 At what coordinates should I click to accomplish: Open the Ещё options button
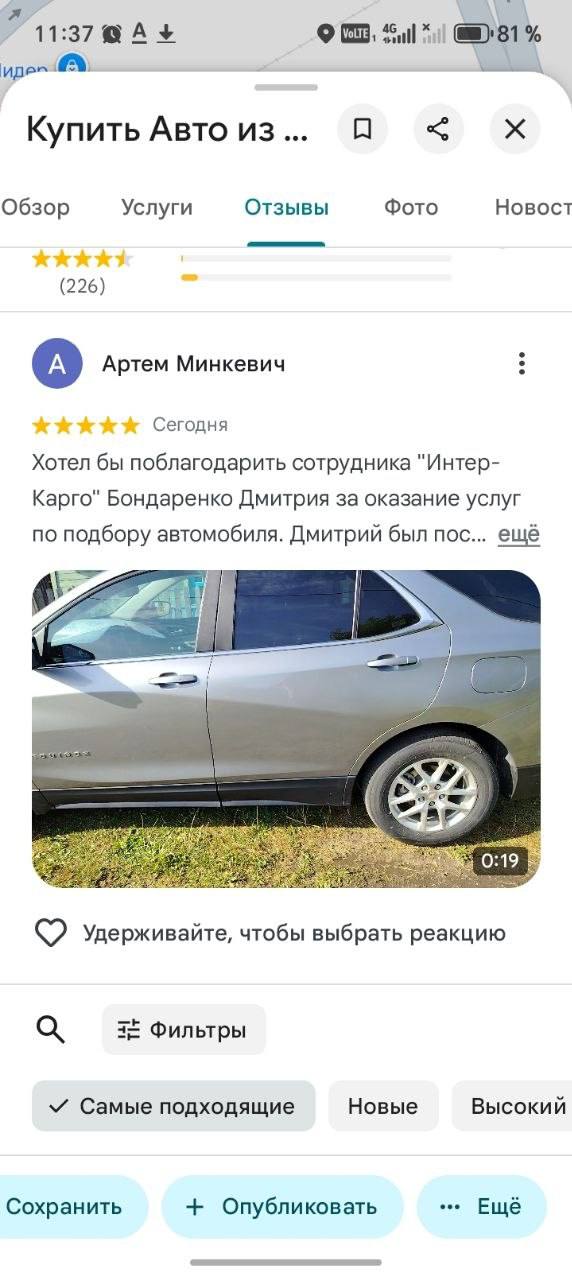point(482,1207)
